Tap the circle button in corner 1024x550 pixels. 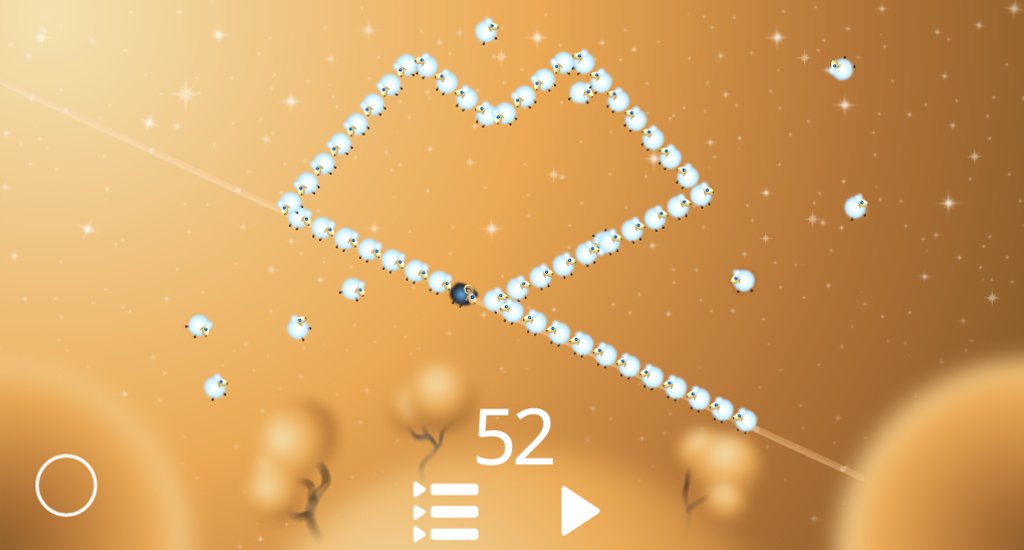pyautogui.click(x=66, y=486)
